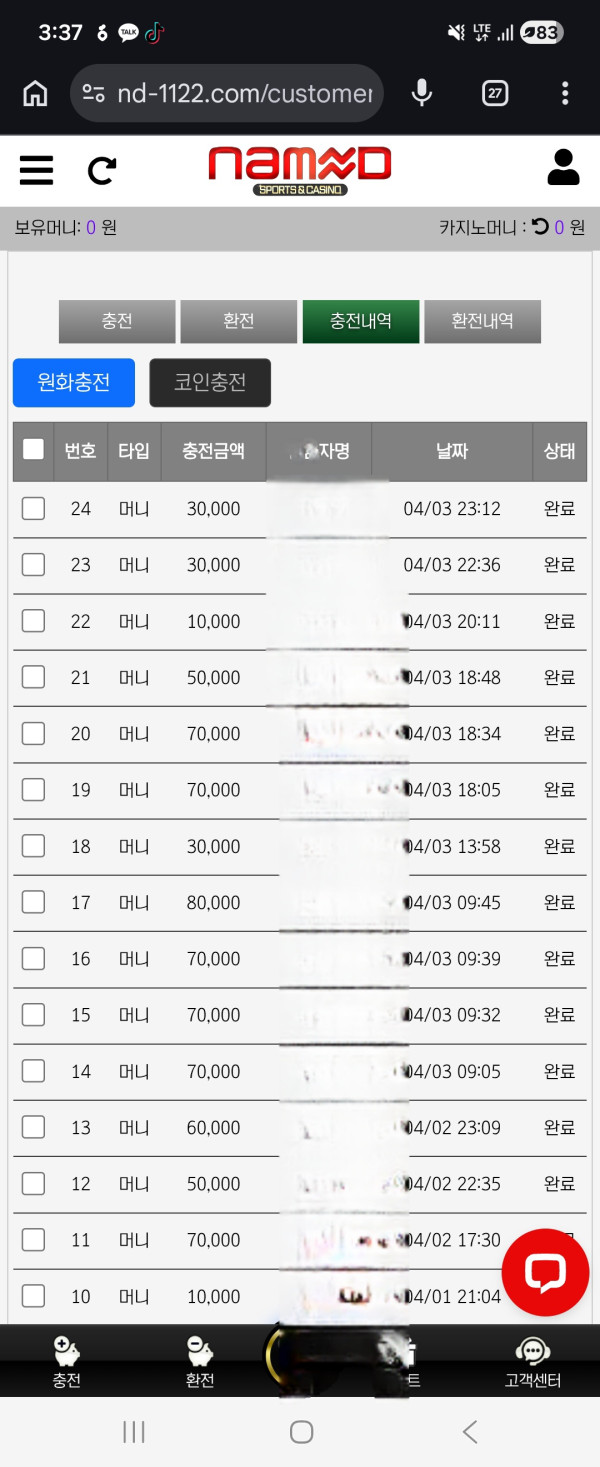
Task: Go back with the system back button
Action: click(x=470, y=1432)
